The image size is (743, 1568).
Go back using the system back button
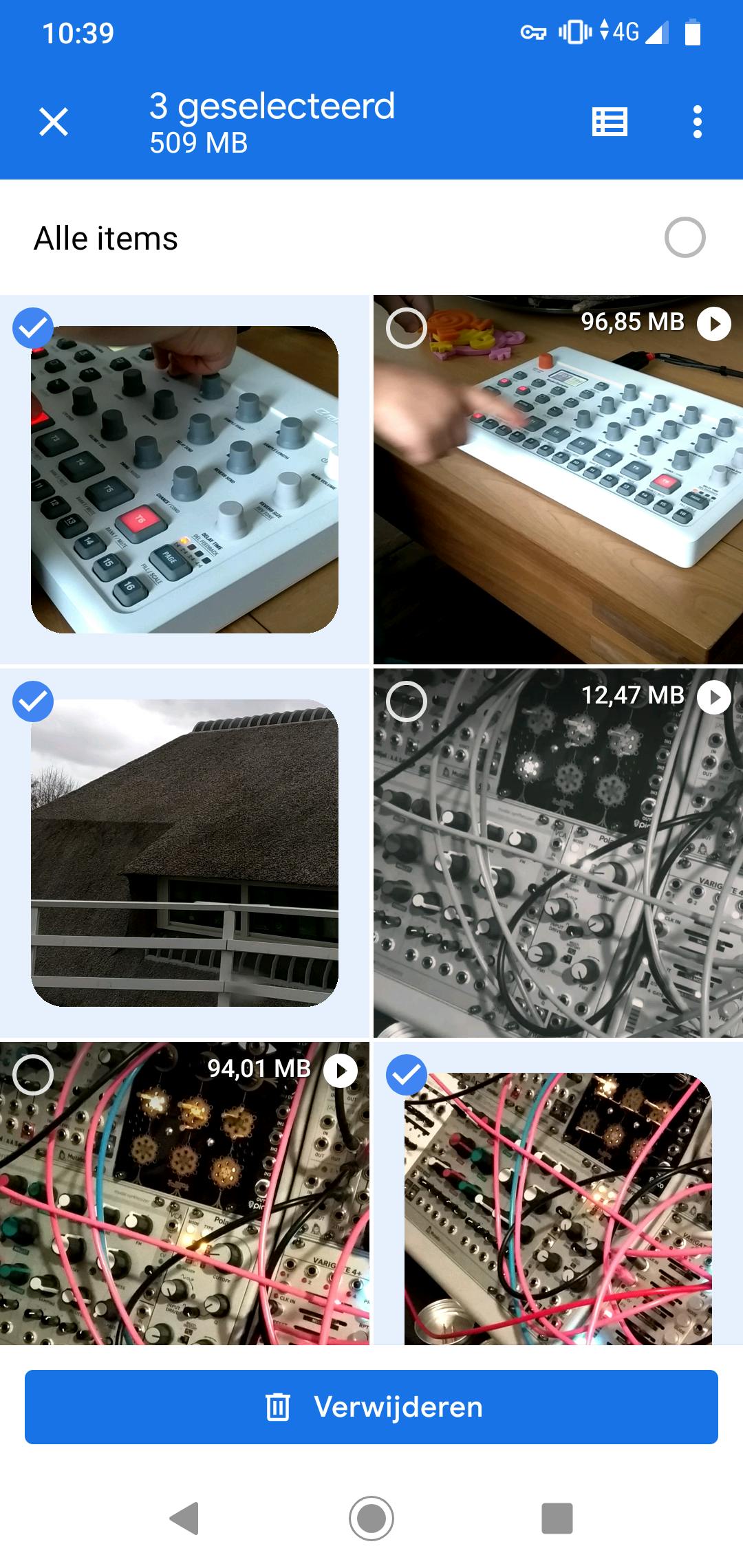[184, 1518]
